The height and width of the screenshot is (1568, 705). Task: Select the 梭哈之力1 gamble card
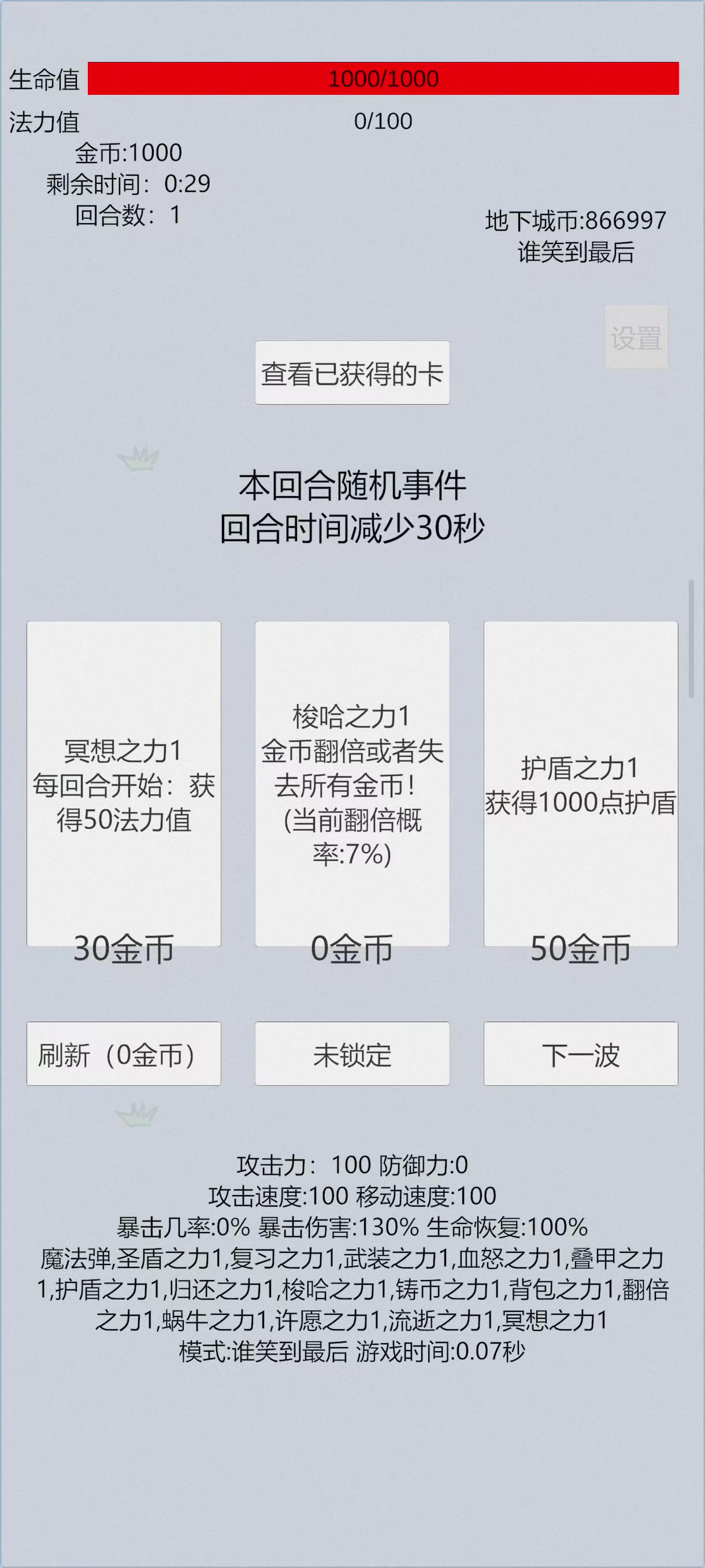[352, 784]
